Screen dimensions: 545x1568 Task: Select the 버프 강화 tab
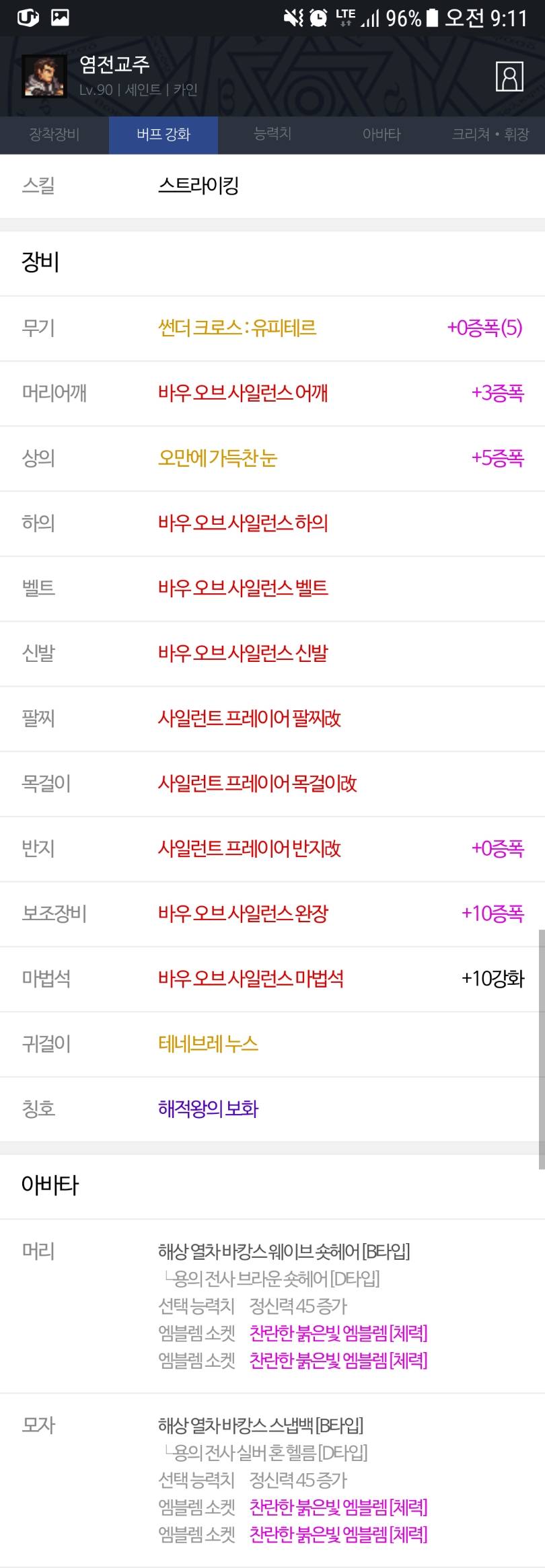coord(163,135)
